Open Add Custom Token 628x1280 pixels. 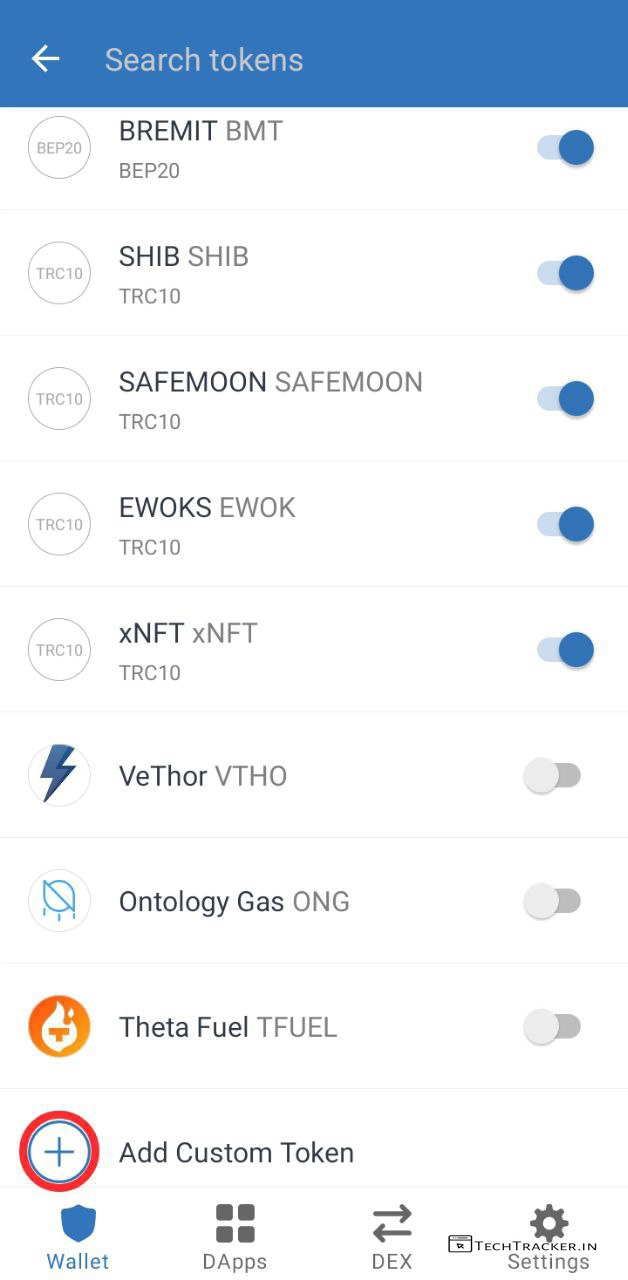pyautogui.click(x=236, y=1152)
